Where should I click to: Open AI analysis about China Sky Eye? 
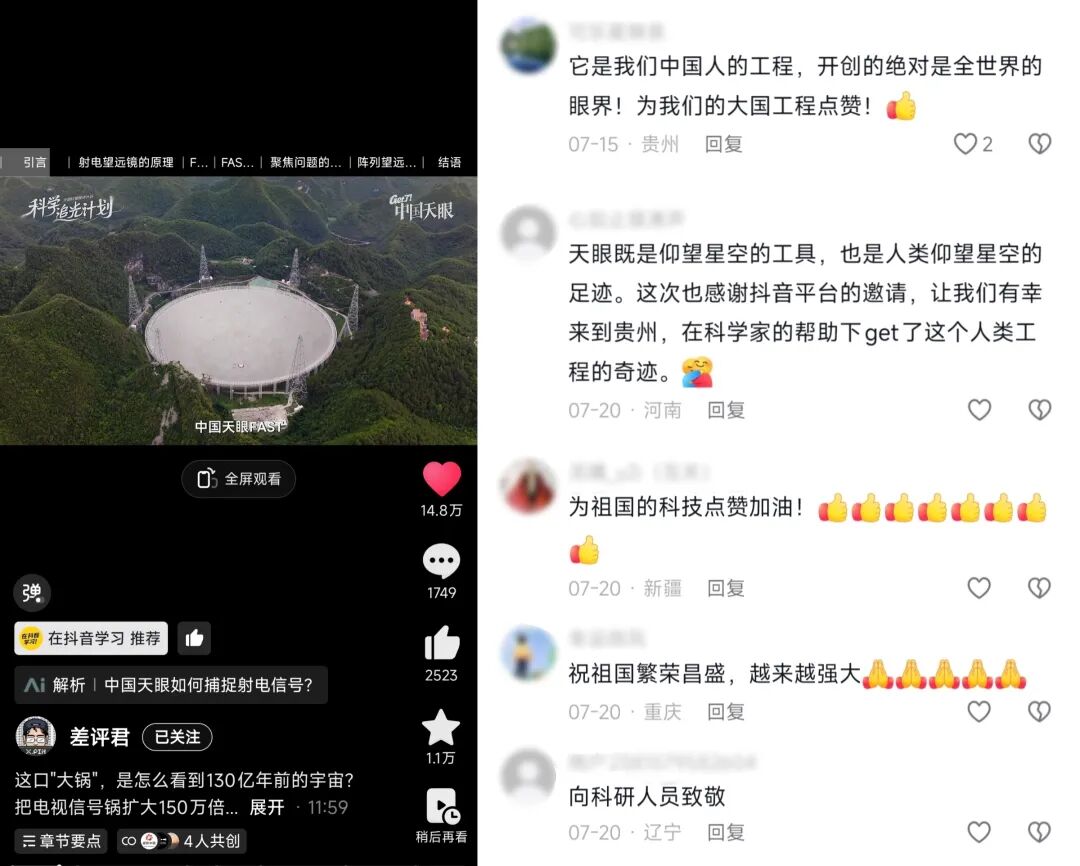[171, 685]
